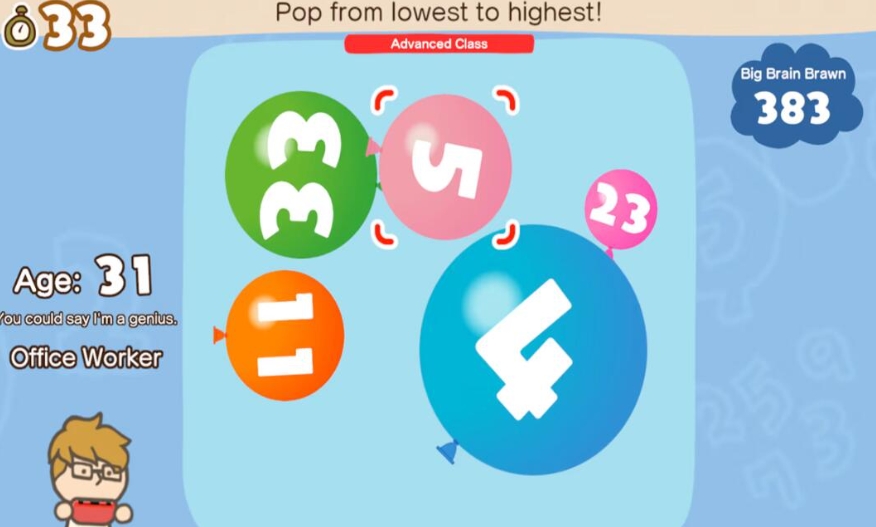The height and width of the screenshot is (527, 876).
Task: Pop the small pink balloon numbered 23
Action: pos(620,209)
